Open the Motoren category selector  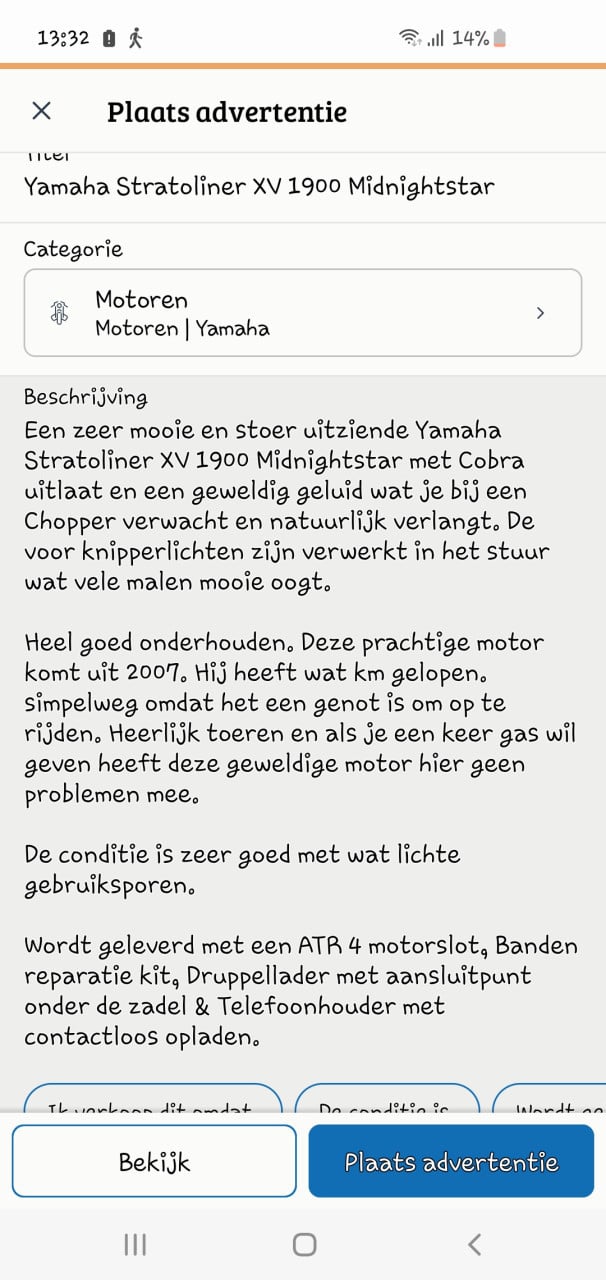pos(302,313)
